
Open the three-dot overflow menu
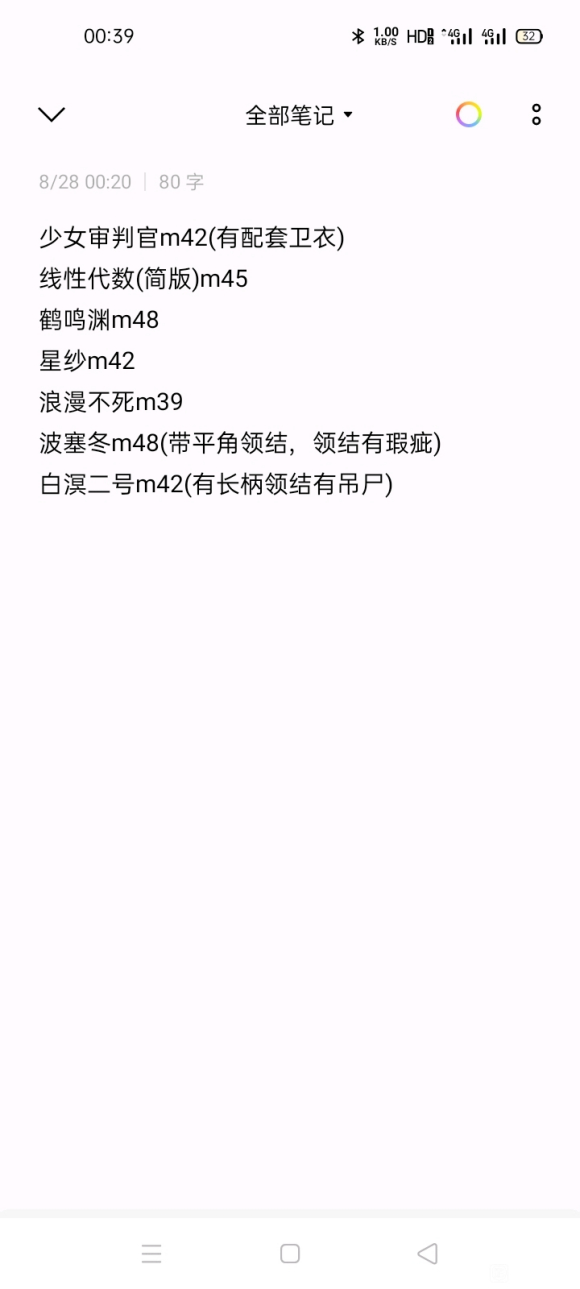[x=536, y=115]
